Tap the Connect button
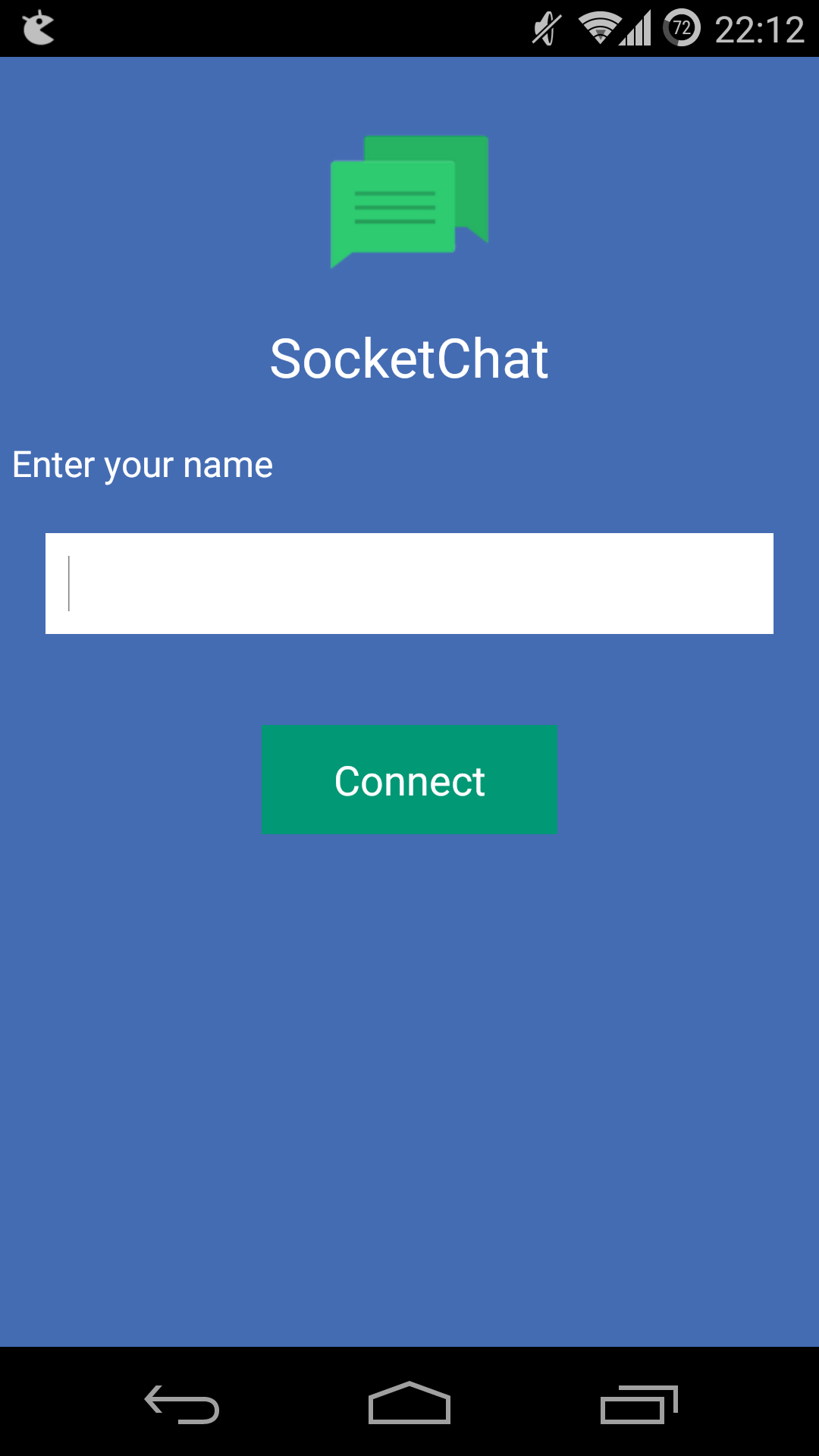 pyautogui.click(x=409, y=780)
